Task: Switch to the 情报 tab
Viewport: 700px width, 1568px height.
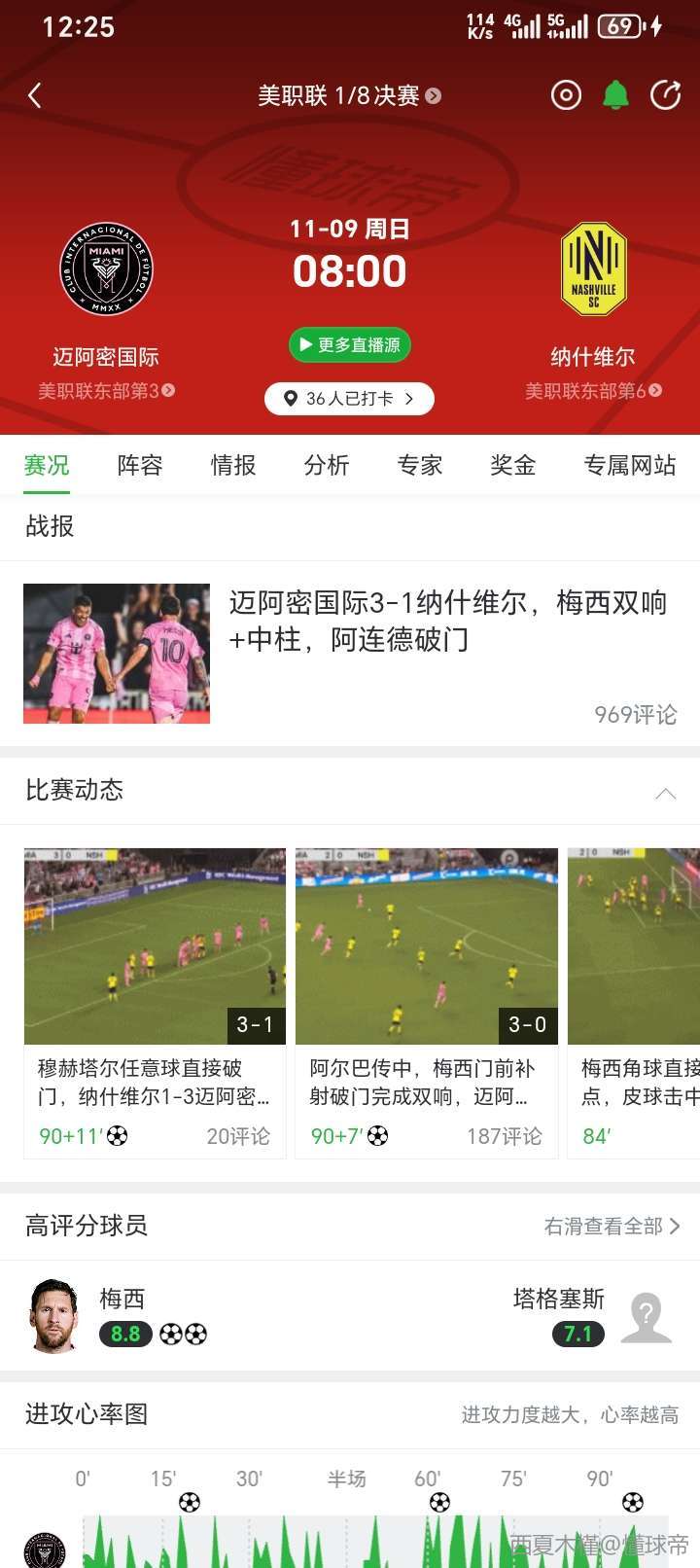Action: pos(233,465)
